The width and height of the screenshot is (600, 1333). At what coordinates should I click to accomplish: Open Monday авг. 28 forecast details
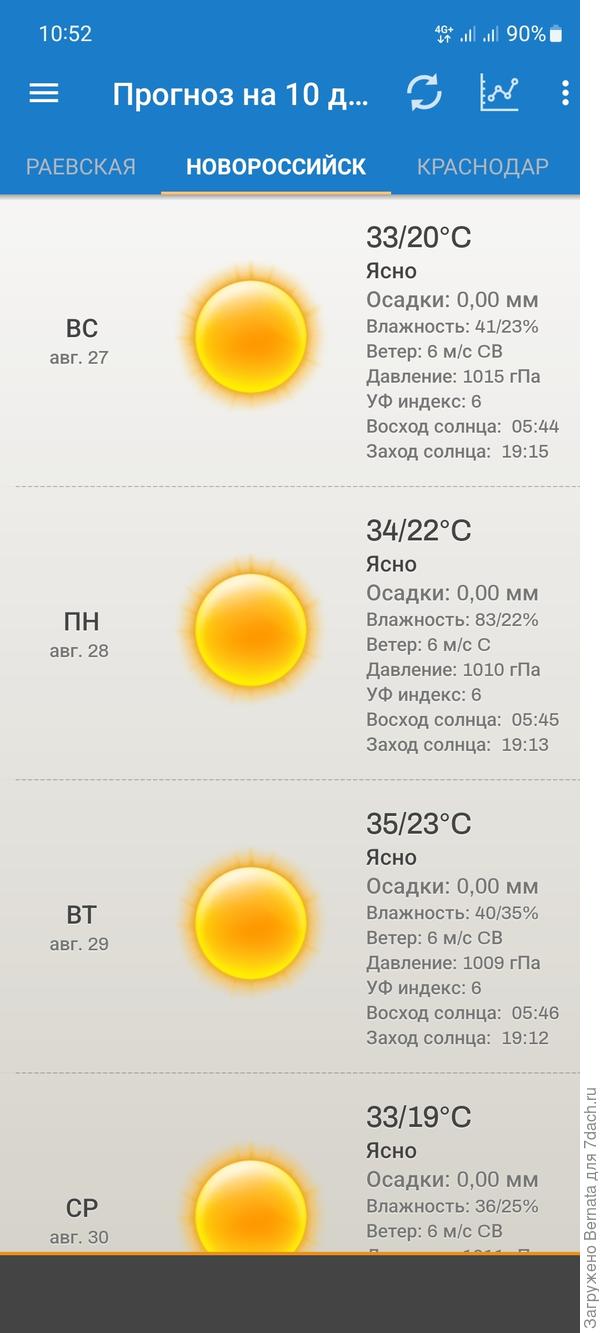(290, 633)
